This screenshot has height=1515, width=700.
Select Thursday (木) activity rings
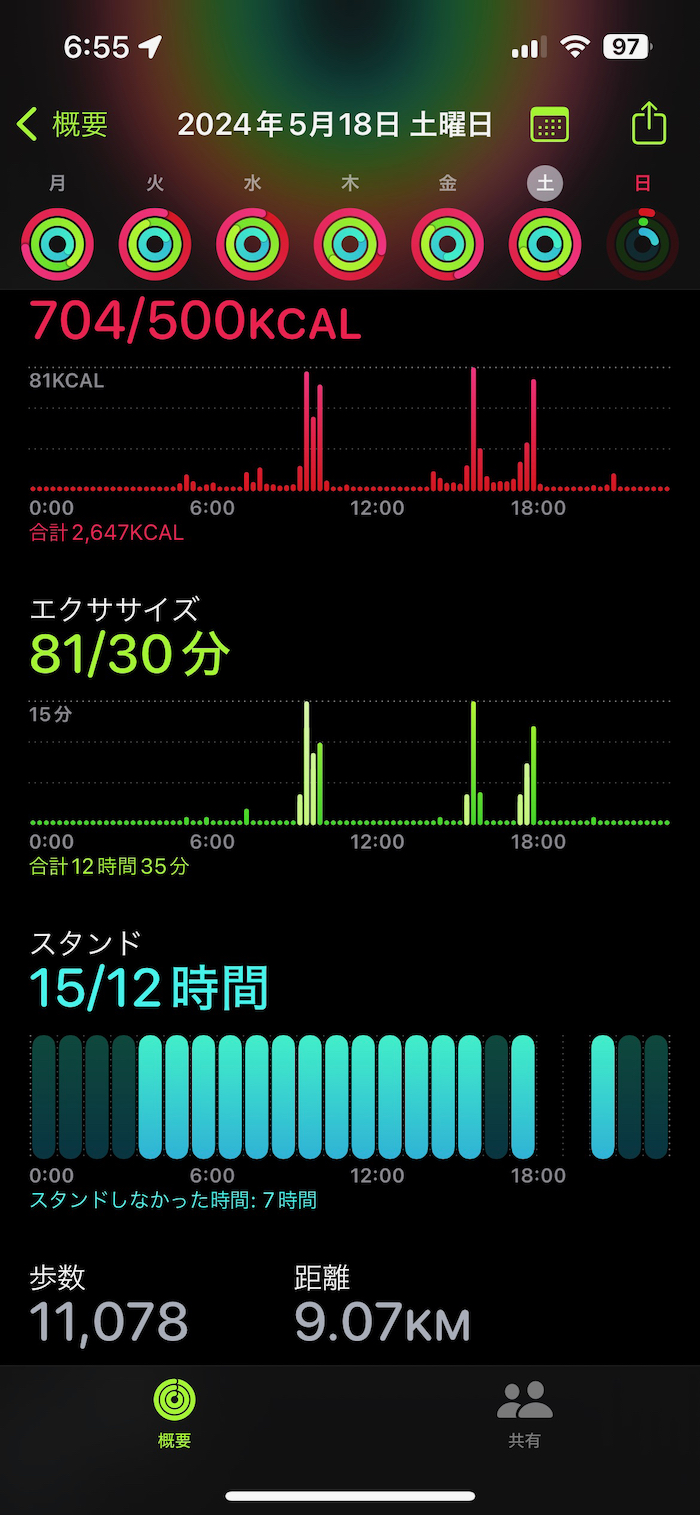point(350,244)
